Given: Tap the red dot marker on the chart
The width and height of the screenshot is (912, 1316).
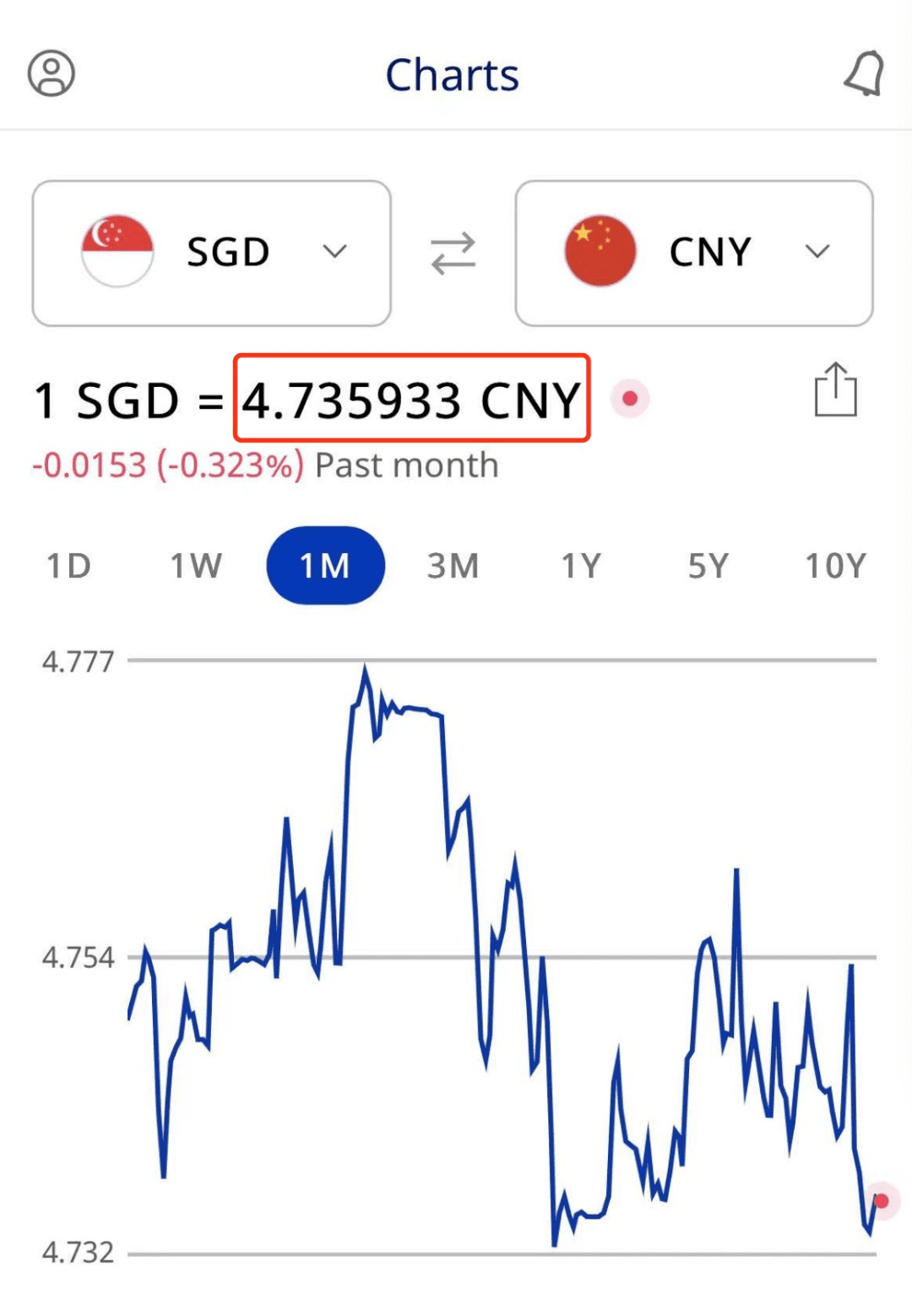Looking at the screenshot, I should coord(880,1199).
